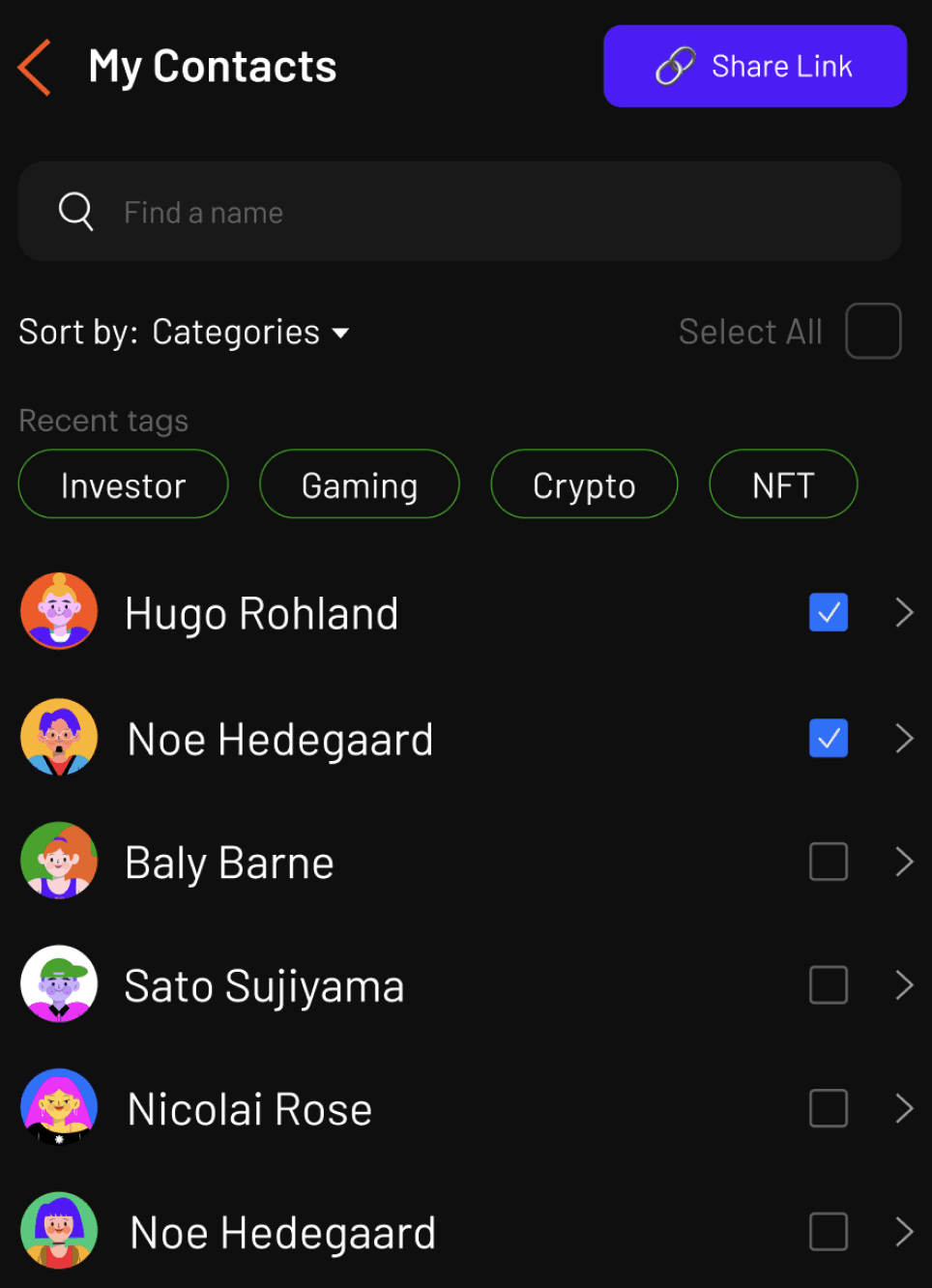932x1288 pixels.
Task: Open the Sort by Categories dropdown
Action: pos(249,332)
